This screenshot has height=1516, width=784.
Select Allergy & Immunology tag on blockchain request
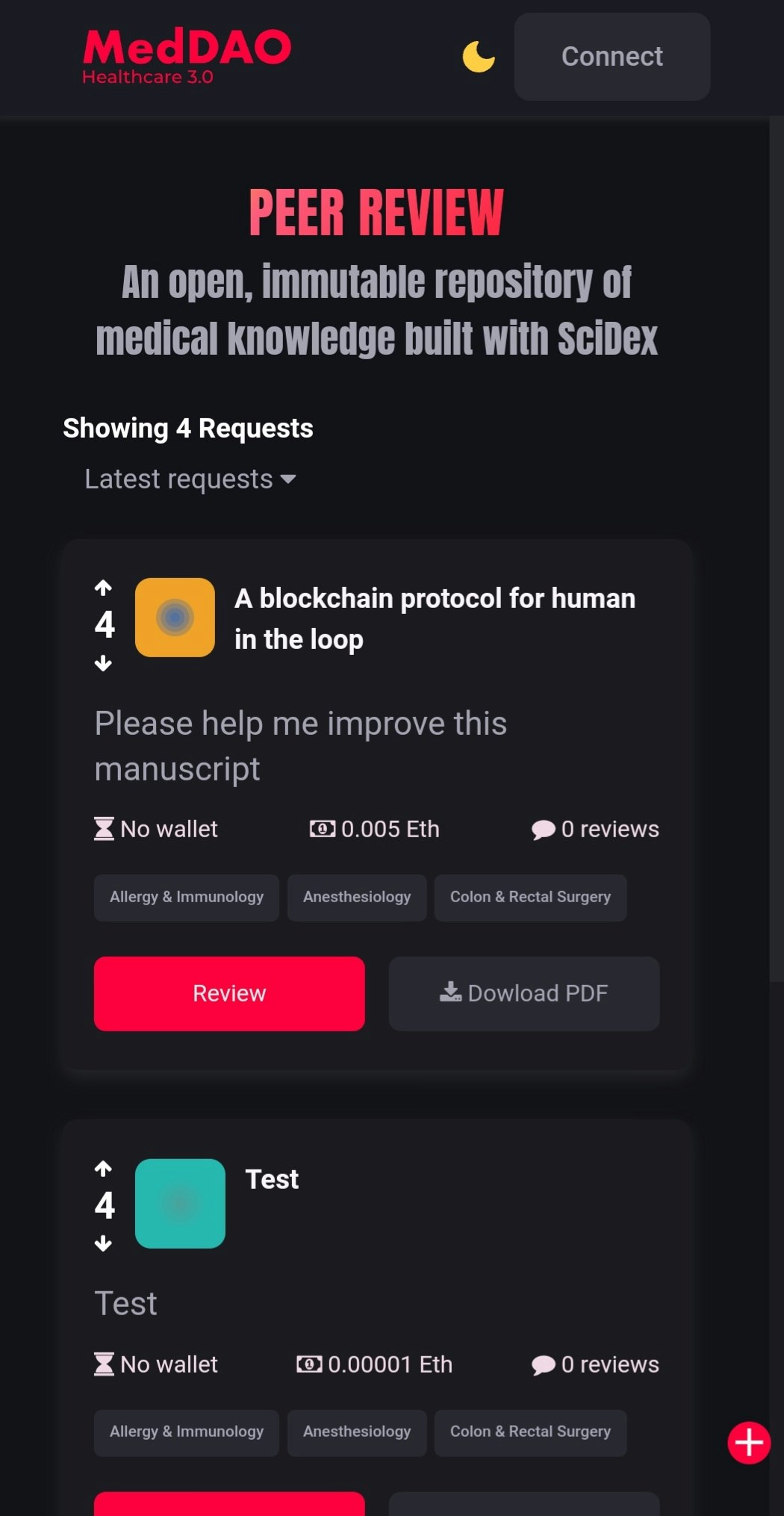tap(186, 897)
